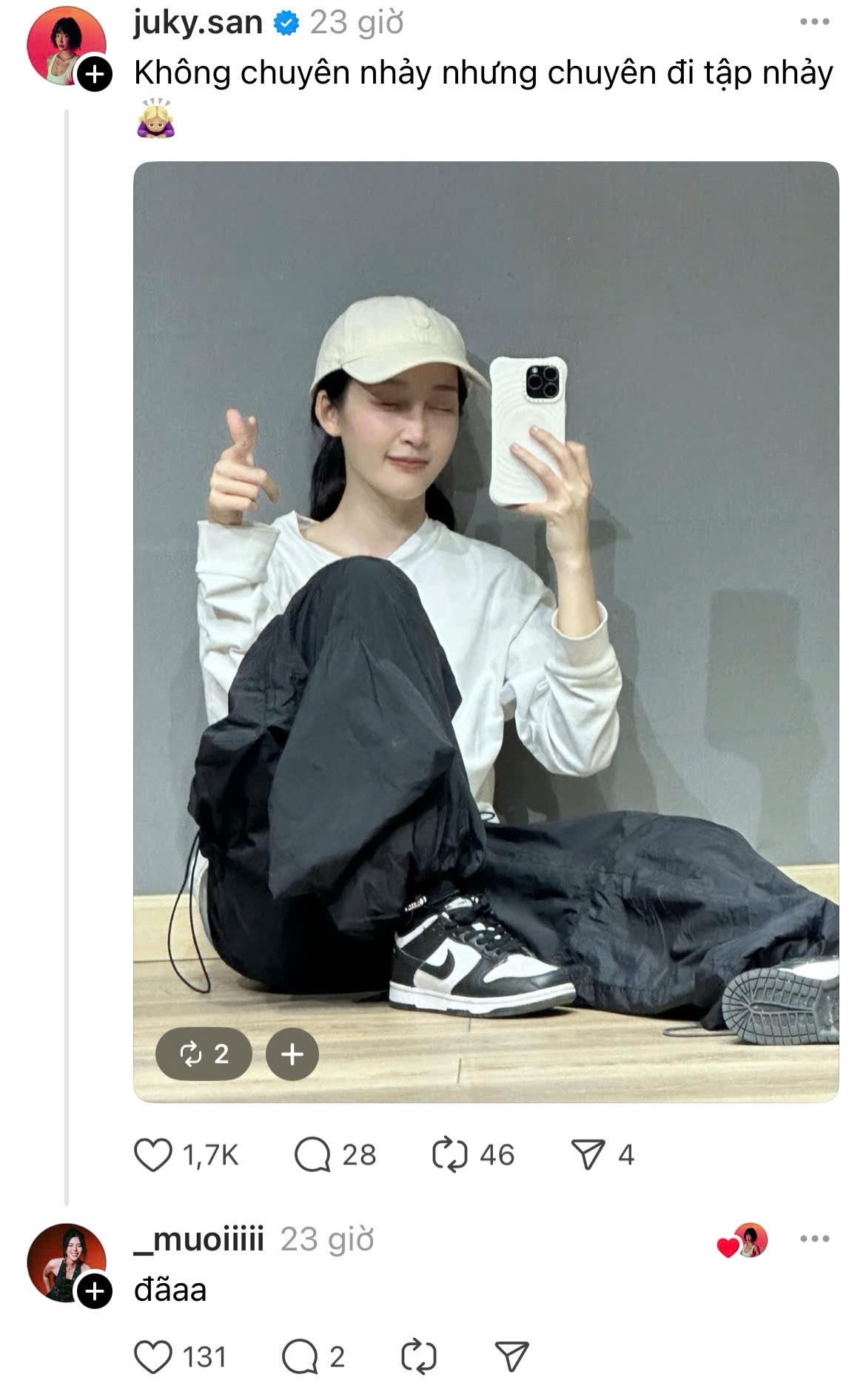Repost juky.san's post

click(x=450, y=1155)
